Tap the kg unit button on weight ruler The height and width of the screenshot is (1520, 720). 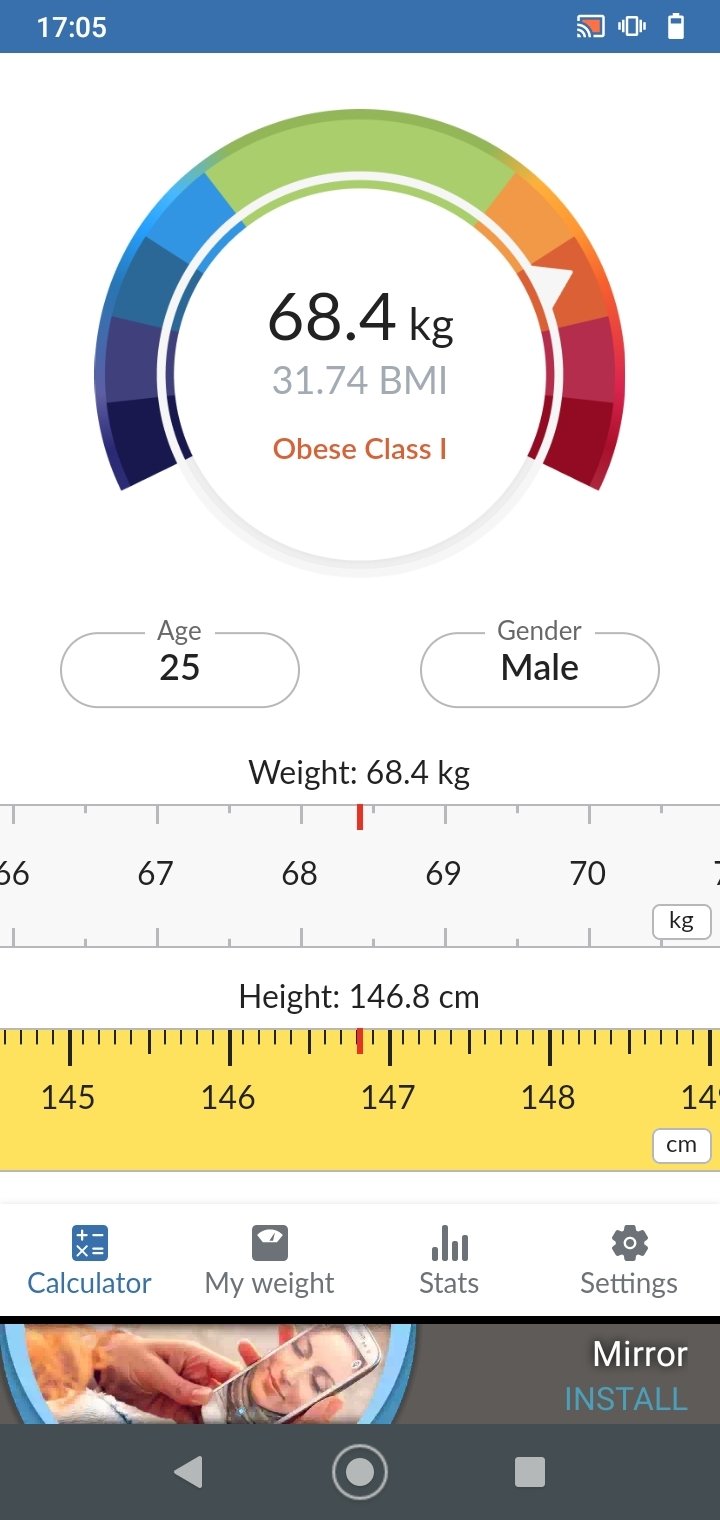click(x=681, y=921)
